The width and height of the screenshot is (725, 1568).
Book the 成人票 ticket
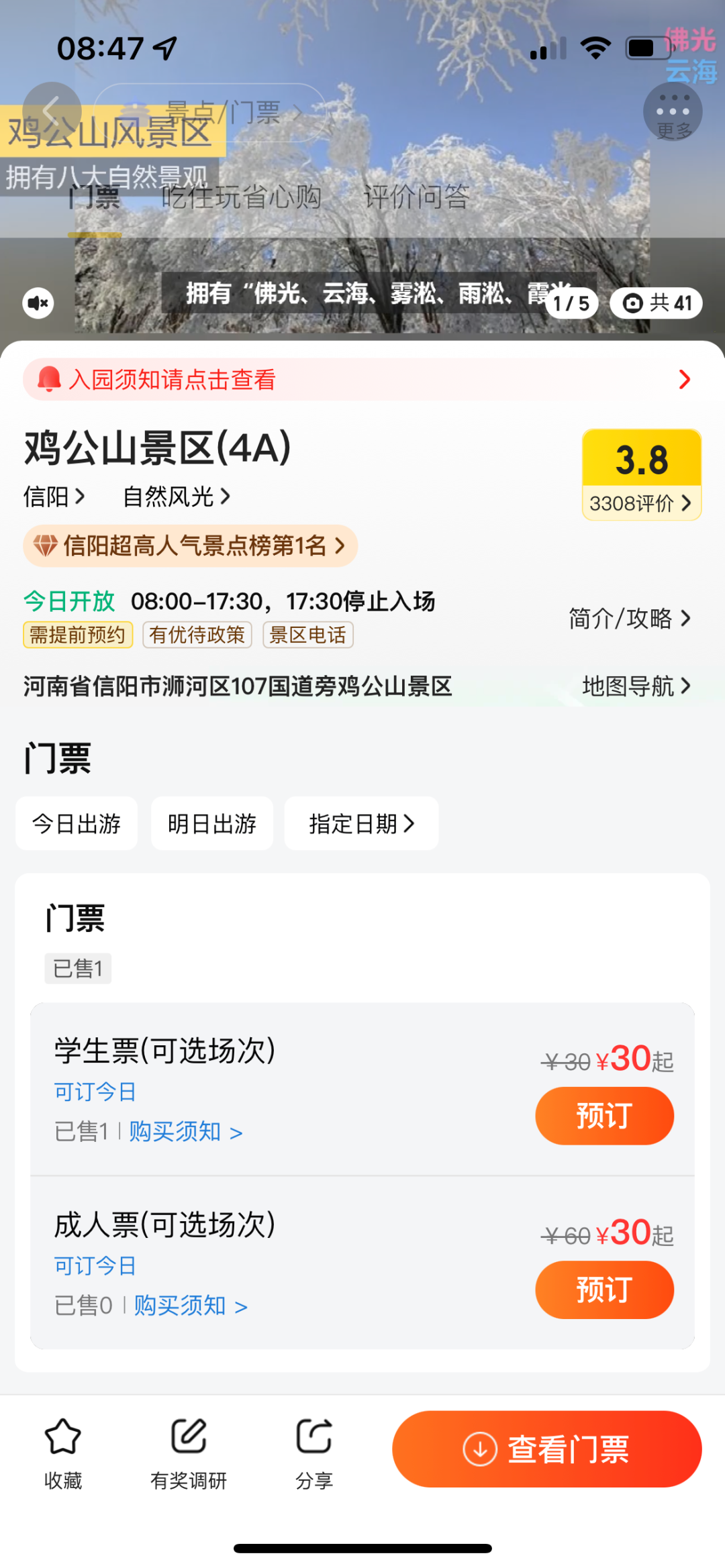(604, 1290)
